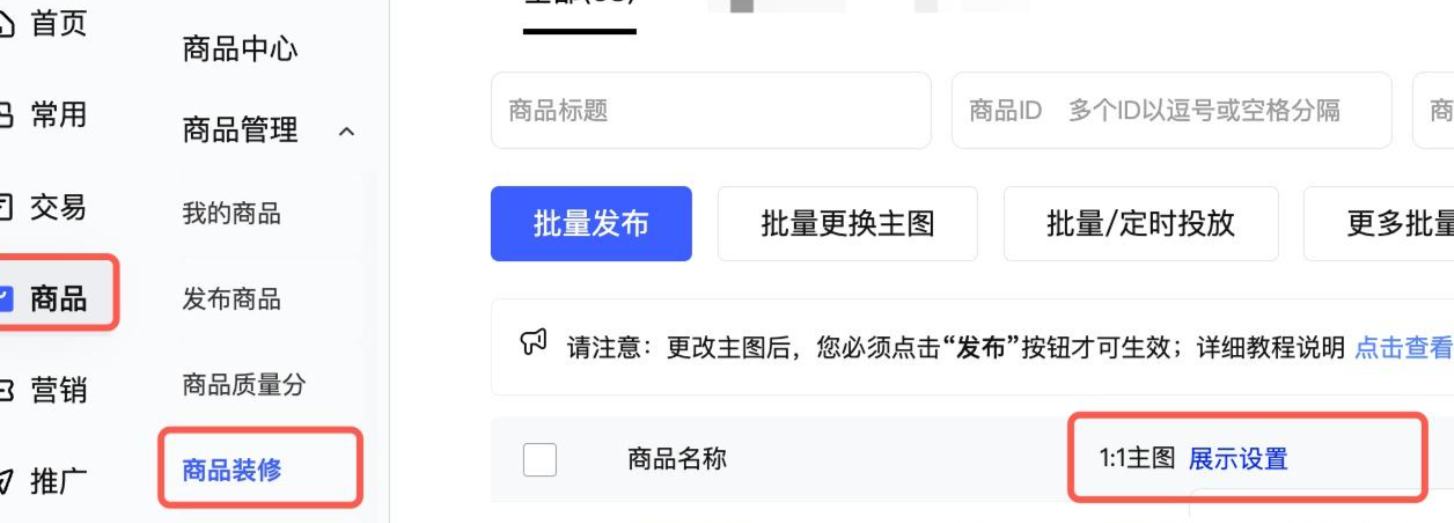Tap 批量更换主图

847,224
